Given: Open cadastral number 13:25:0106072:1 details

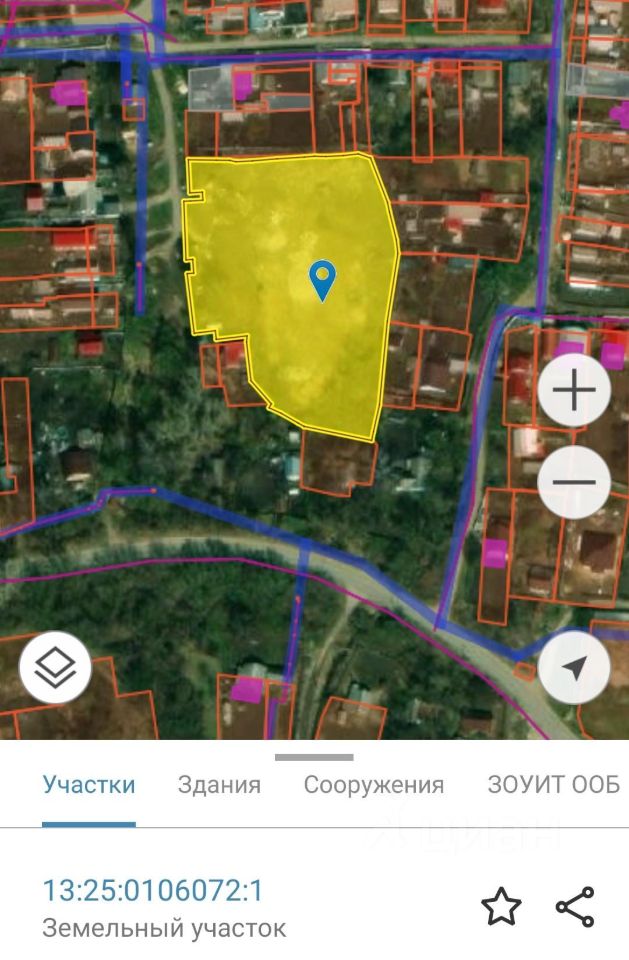Looking at the screenshot, I should point(152,890).
